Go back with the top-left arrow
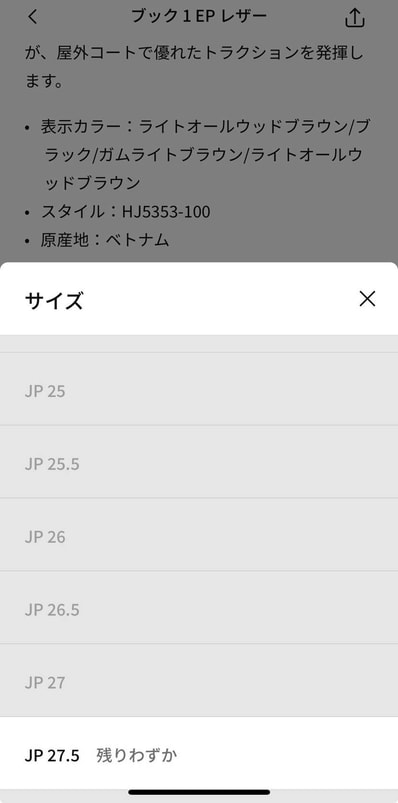The image size is (398, 803). coord(32,17)
